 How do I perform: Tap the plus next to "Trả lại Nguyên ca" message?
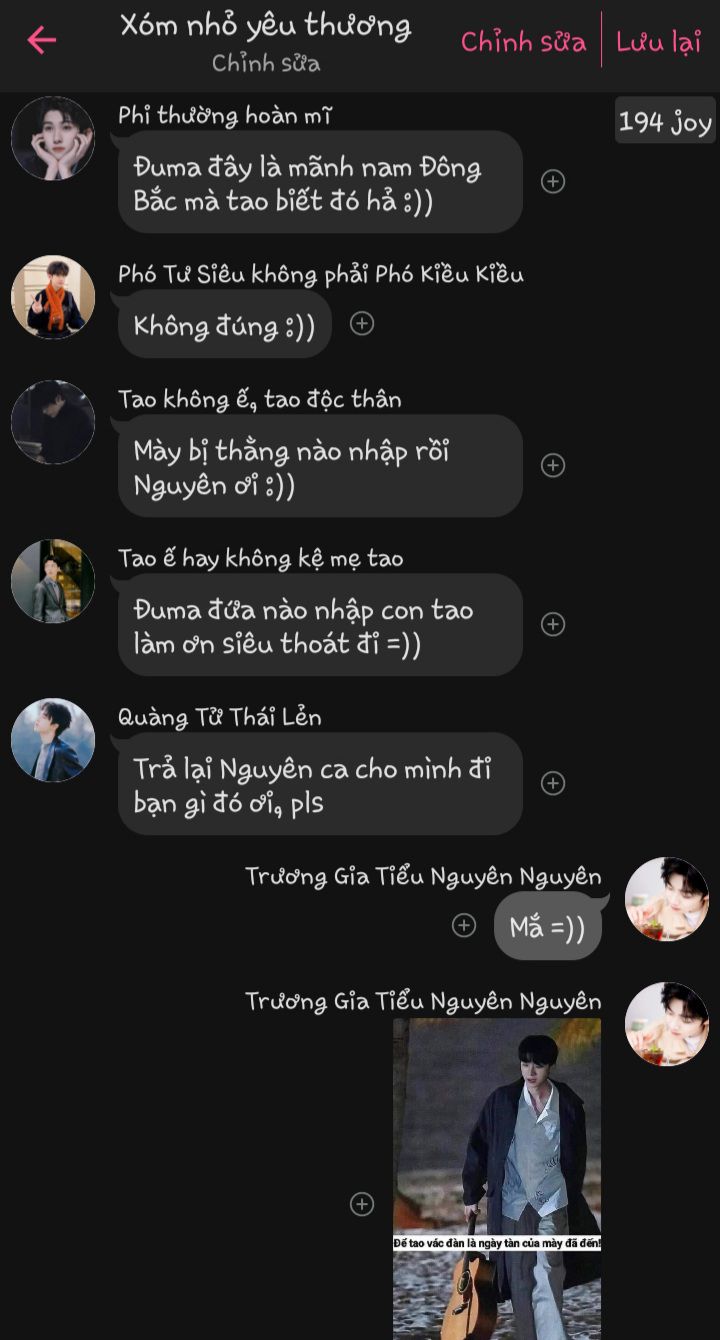point(553,783)
